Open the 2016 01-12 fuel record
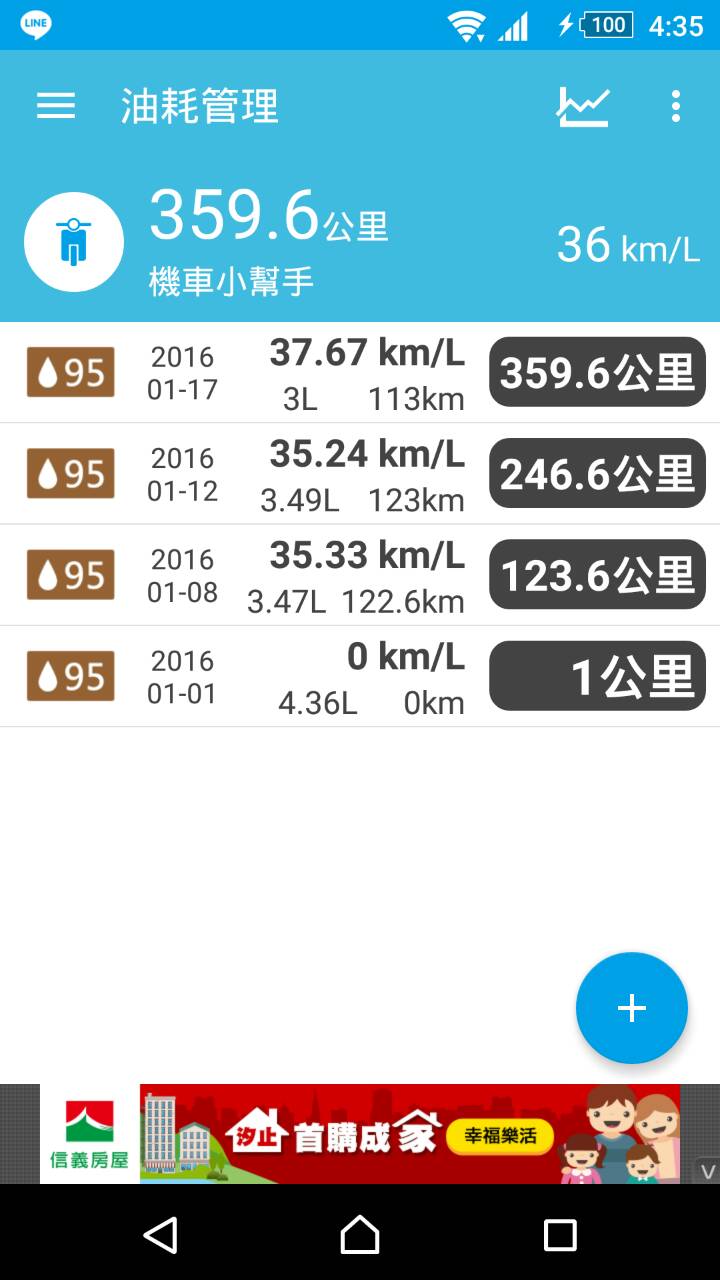 (360, 474)
